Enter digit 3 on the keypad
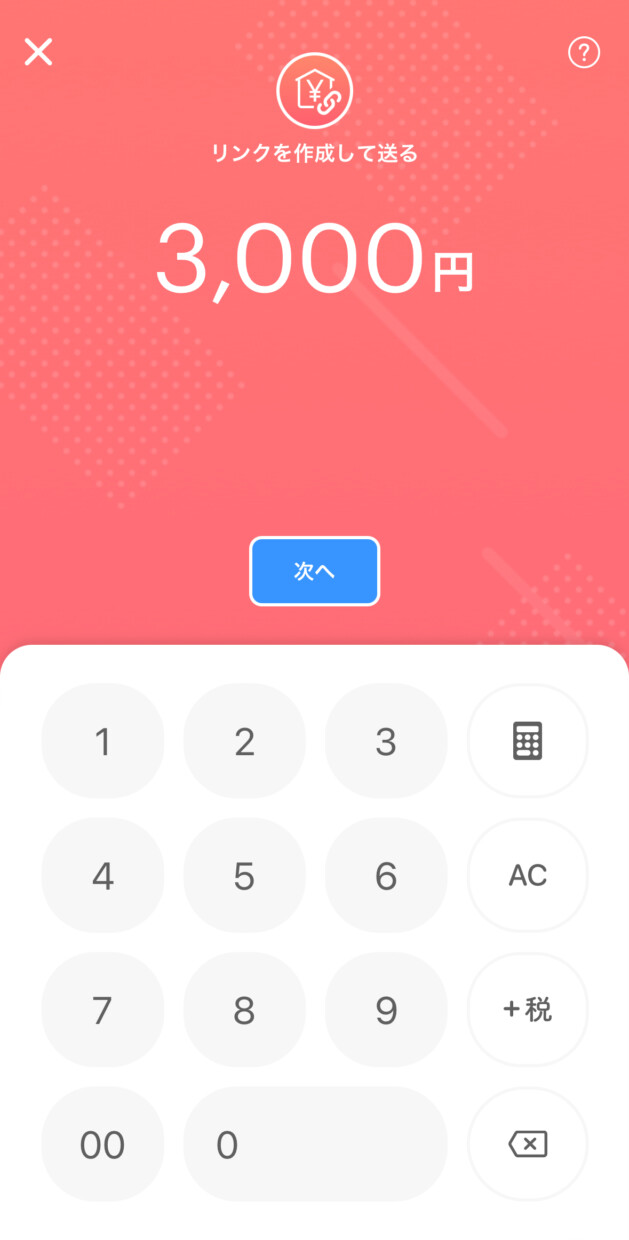Image resolution: width=629 pixels, height=1240 pixels. [386, 742]
